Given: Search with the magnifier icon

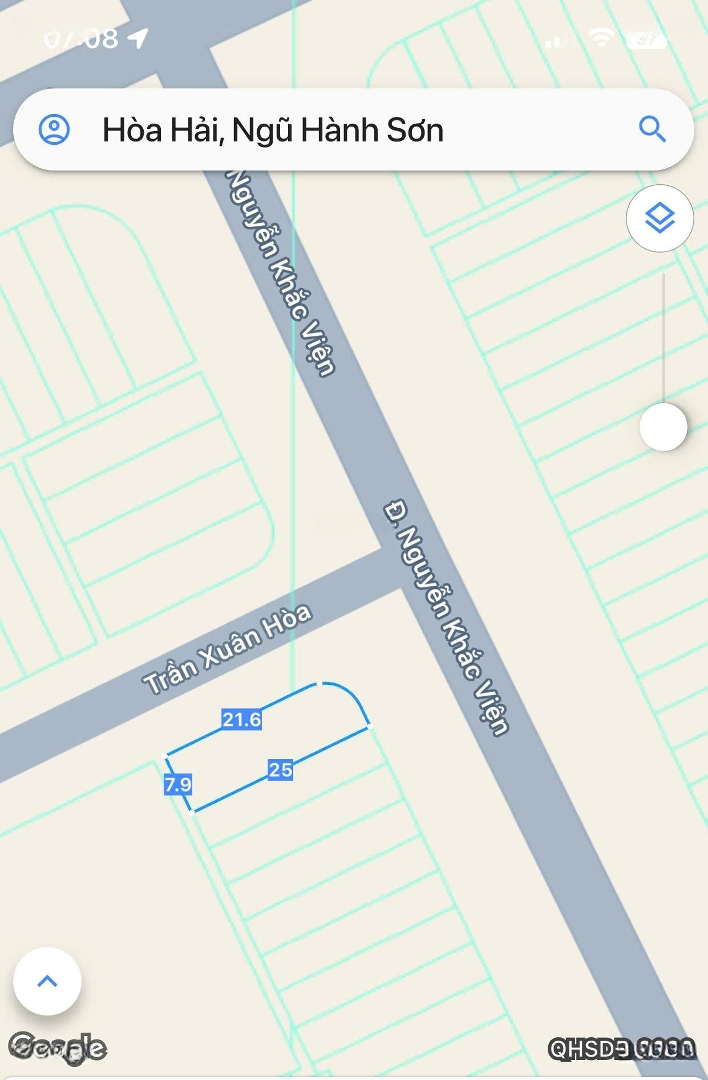Looking at the screenshot, I should point(652,129).
